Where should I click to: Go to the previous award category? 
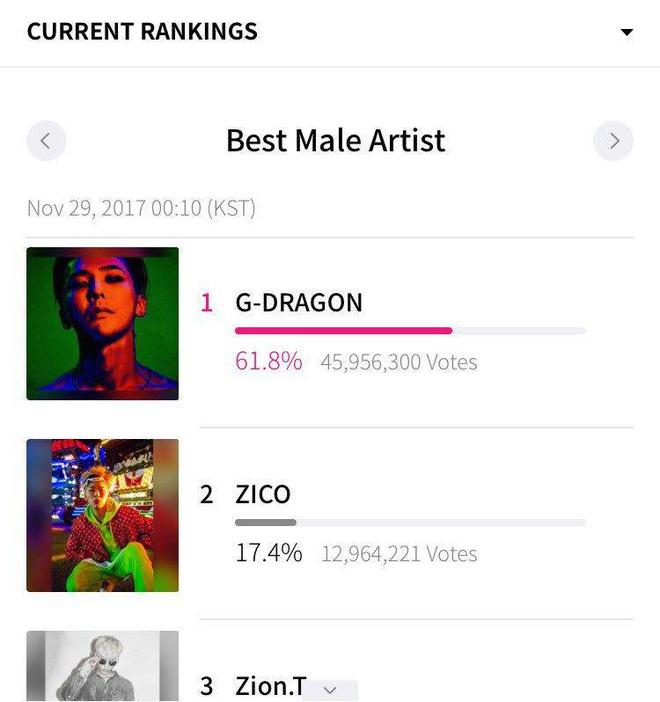(x=46, y=141)
